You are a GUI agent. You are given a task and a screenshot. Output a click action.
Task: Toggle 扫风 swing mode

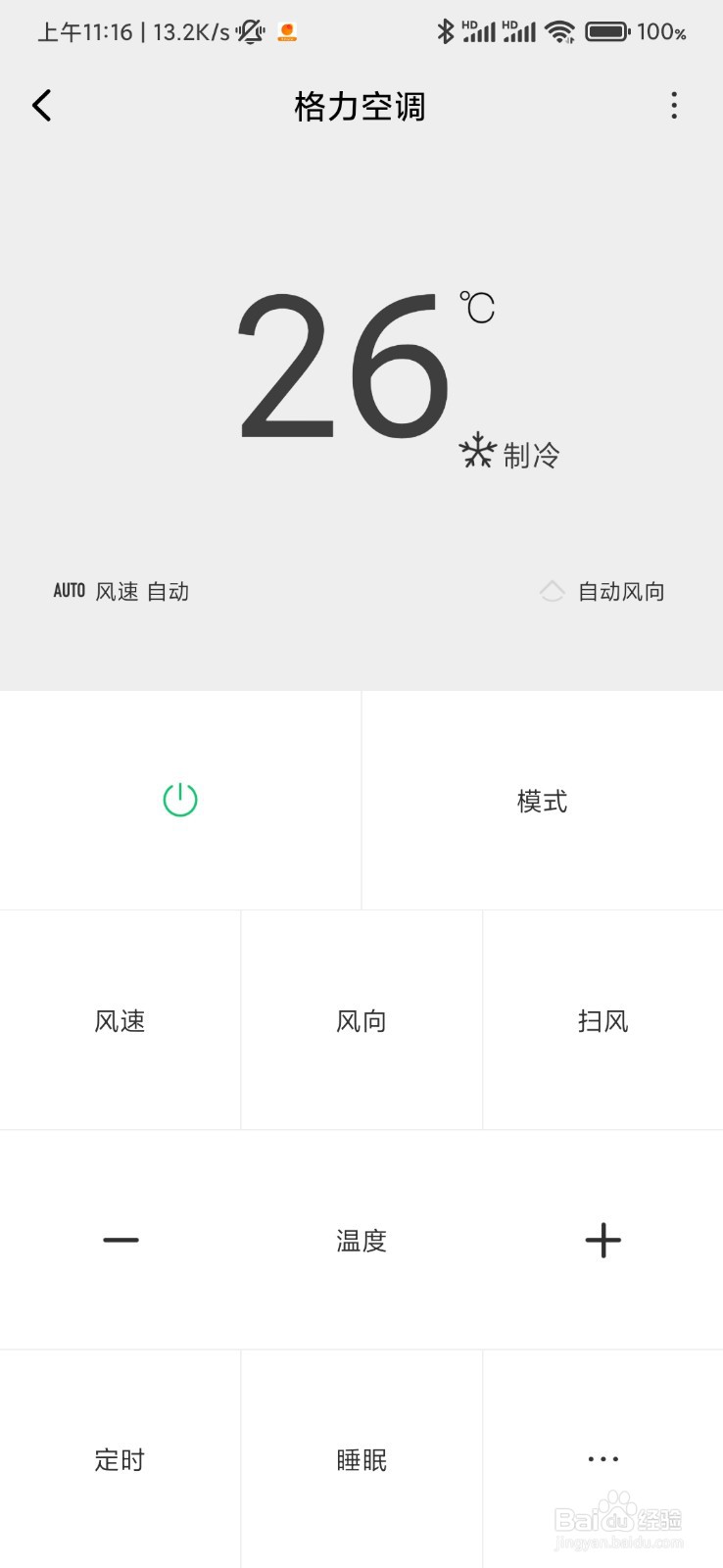(x=602, y=1020)
